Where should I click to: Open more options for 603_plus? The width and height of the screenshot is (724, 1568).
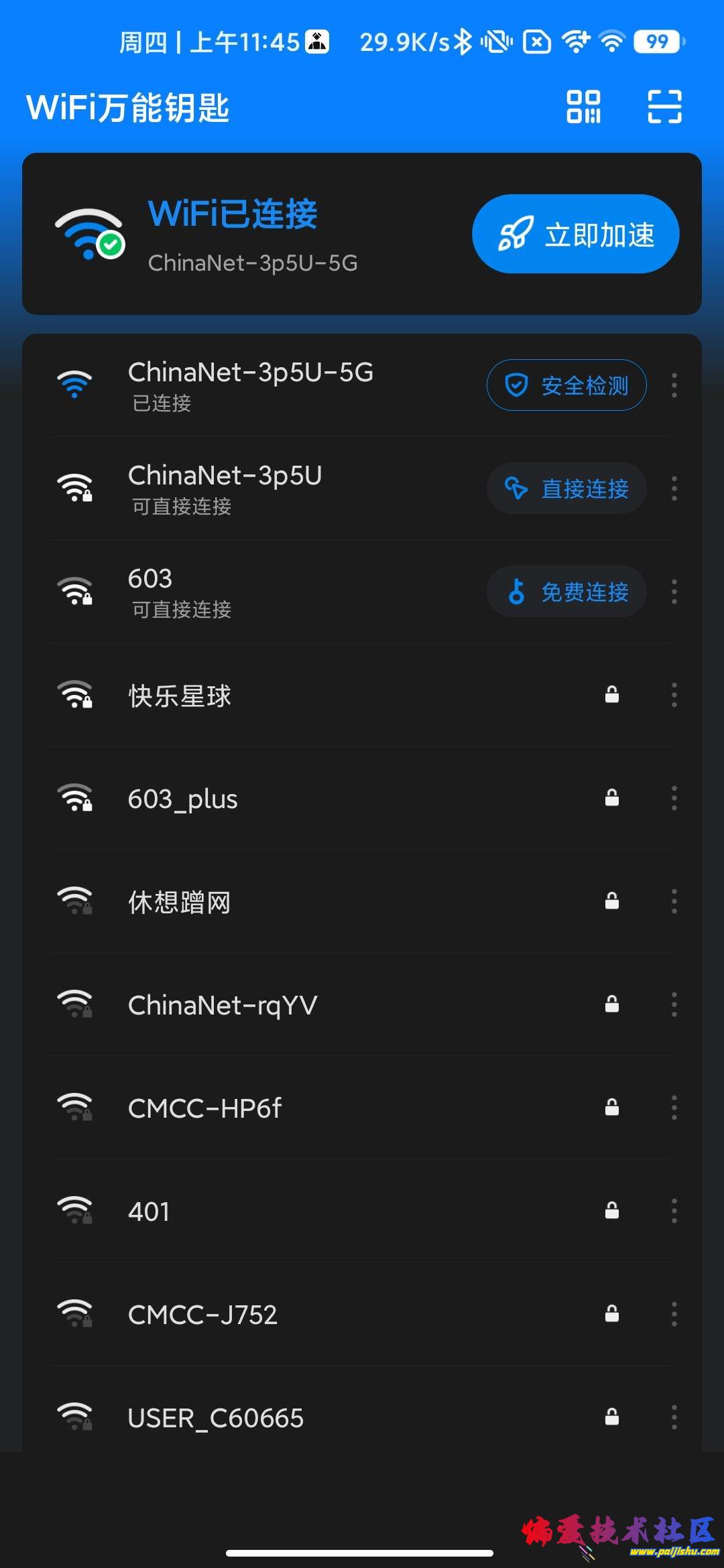[674, 799]
